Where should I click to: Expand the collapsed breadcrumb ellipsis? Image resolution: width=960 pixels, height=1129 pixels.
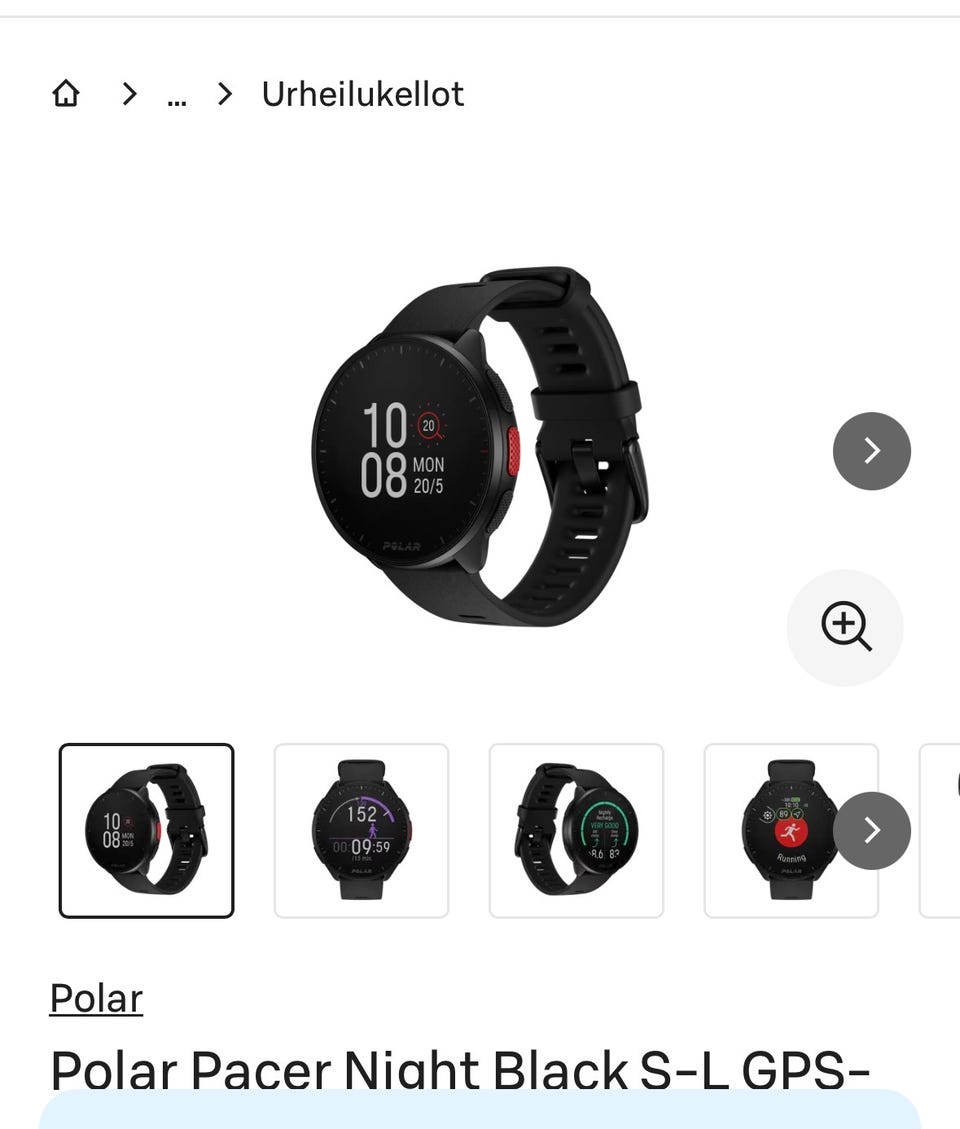coord(177,95)
